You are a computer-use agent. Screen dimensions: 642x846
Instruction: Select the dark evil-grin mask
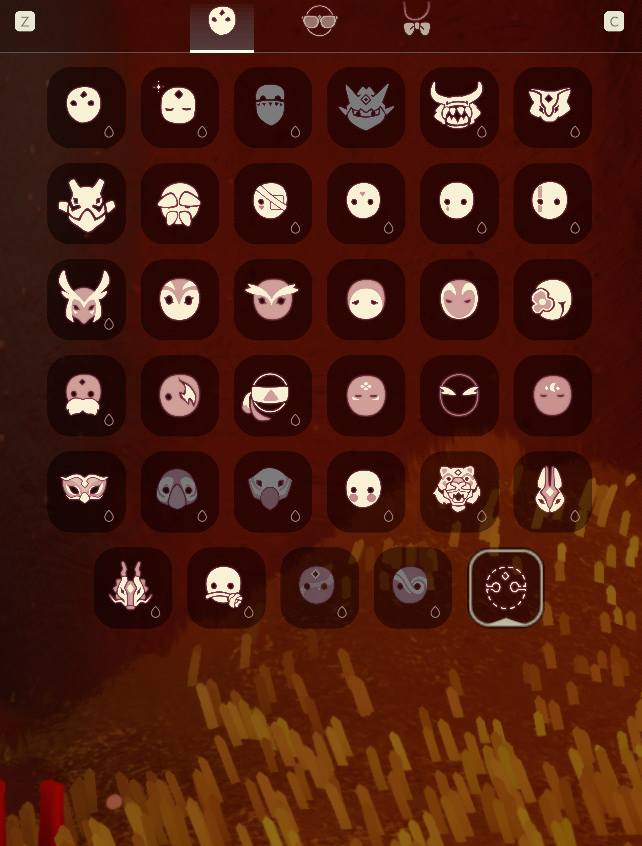tap(458, 394)
